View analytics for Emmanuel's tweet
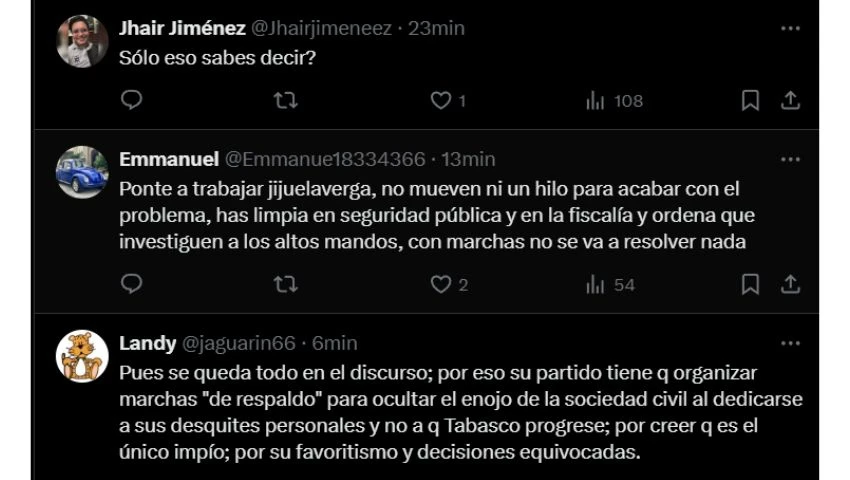 [x=595, y=285]
